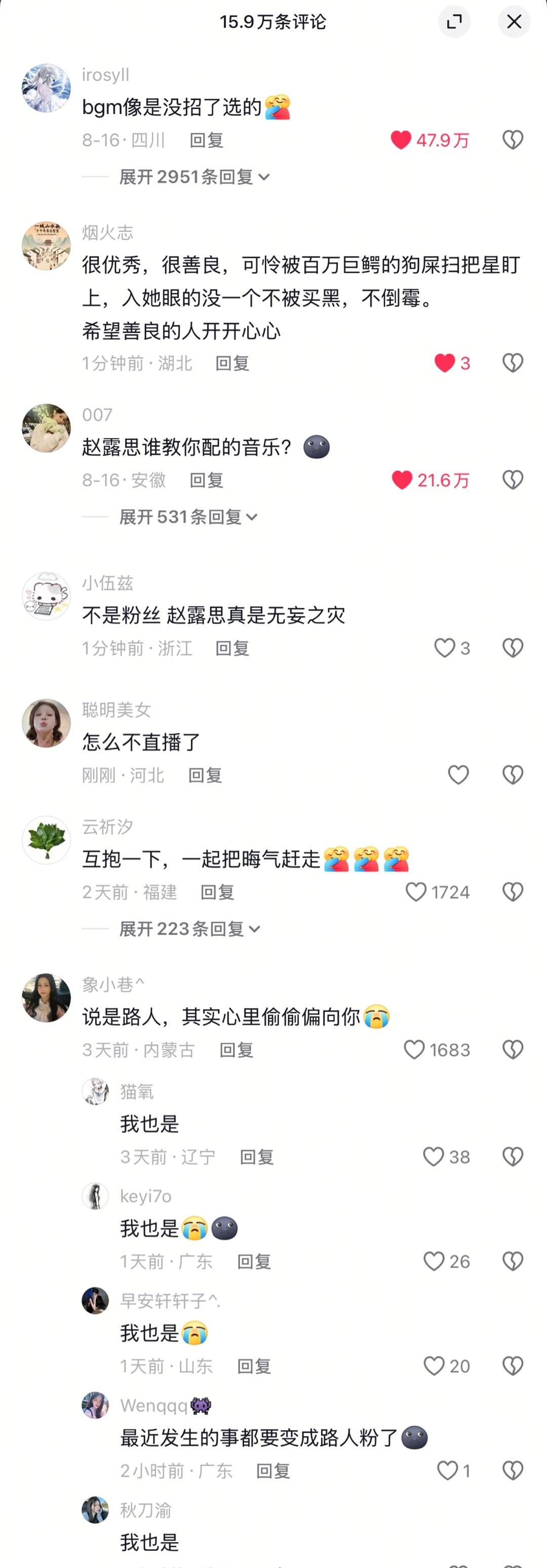Expand 223 replies under 云祈汐's comment
547x1568 pixels.
189,929
